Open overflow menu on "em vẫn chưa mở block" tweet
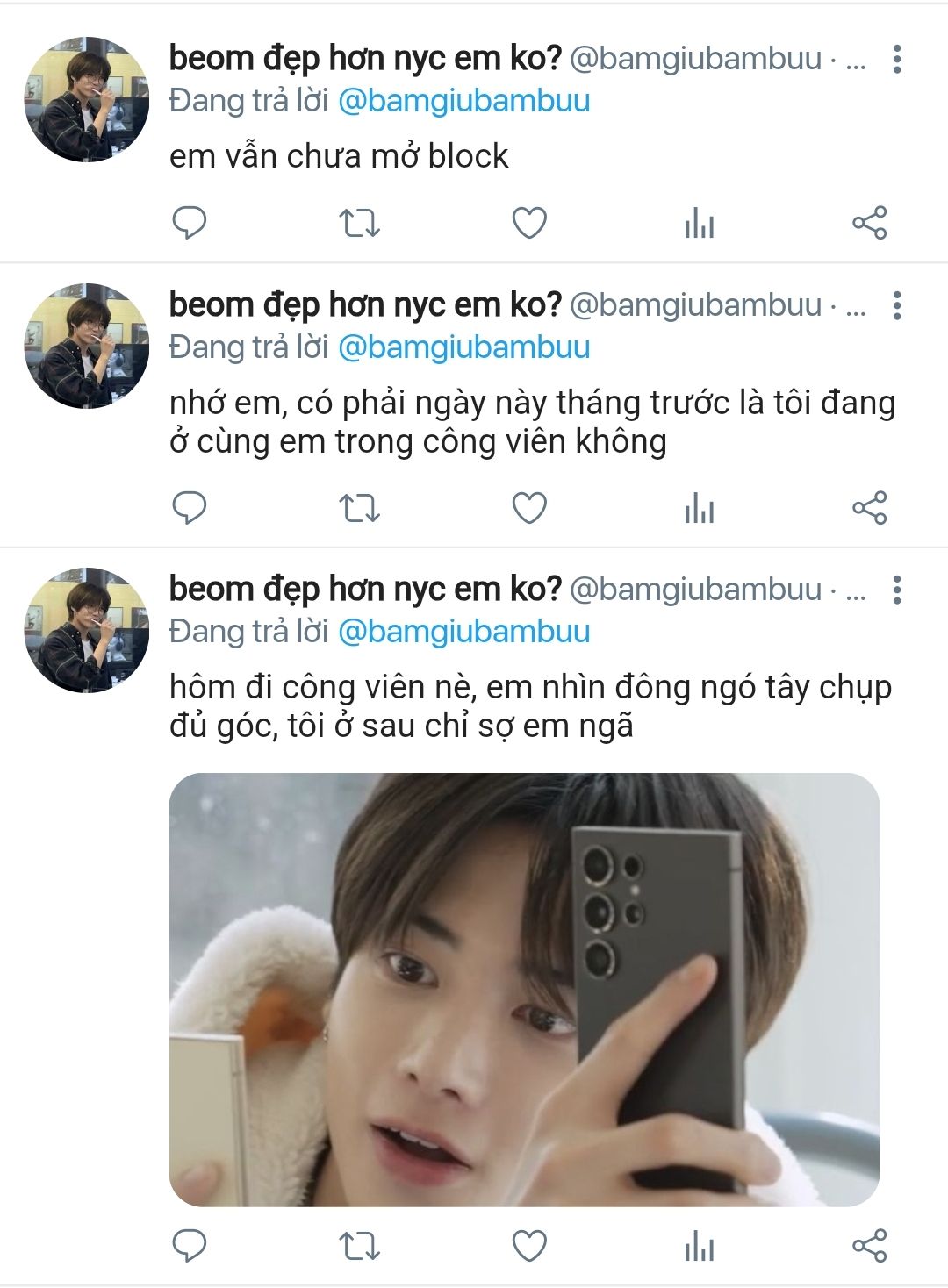Viewport: 948px width, 1288px height. click(896, 59)
